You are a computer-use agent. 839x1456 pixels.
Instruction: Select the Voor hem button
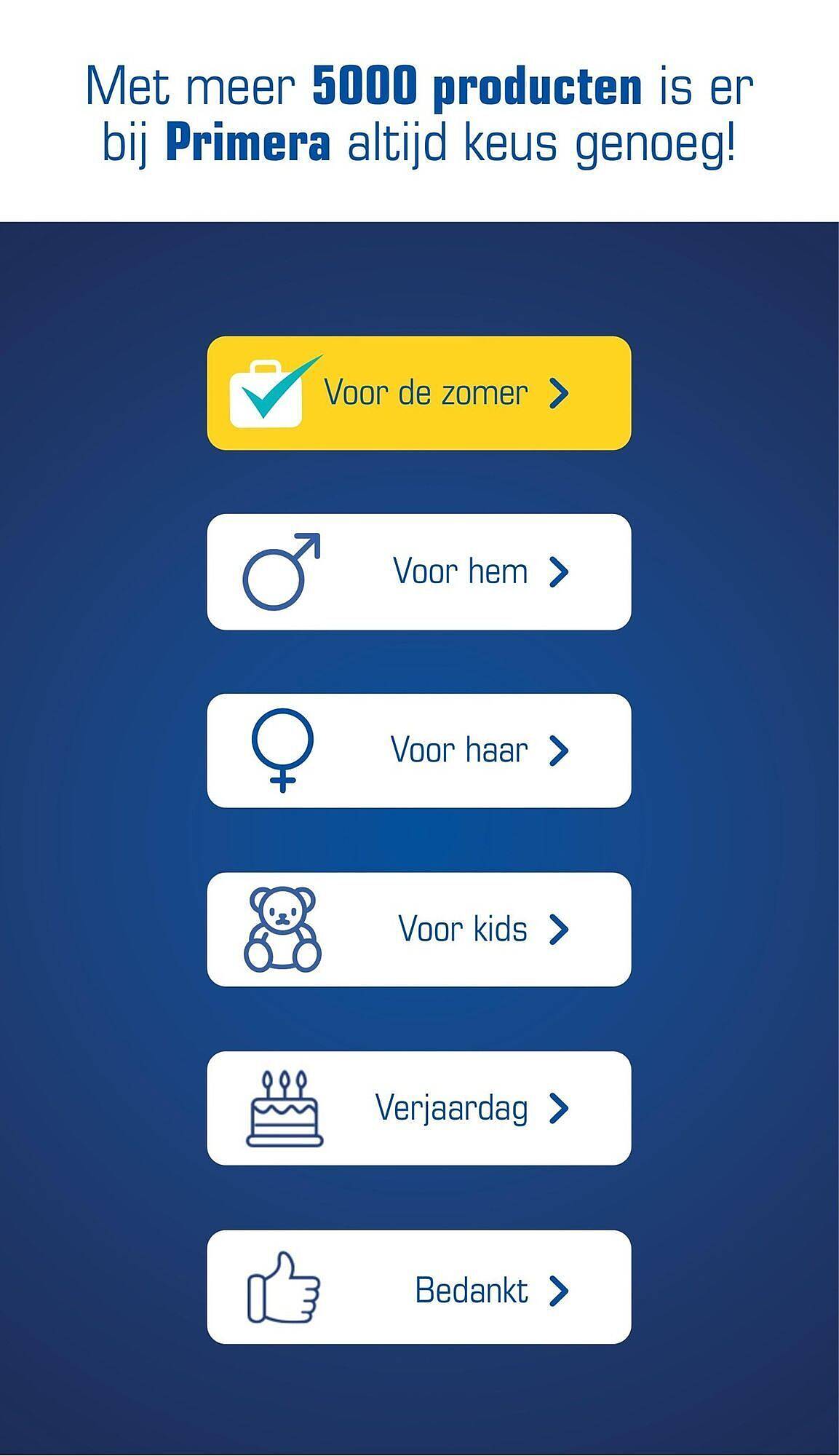click(418, 571)
